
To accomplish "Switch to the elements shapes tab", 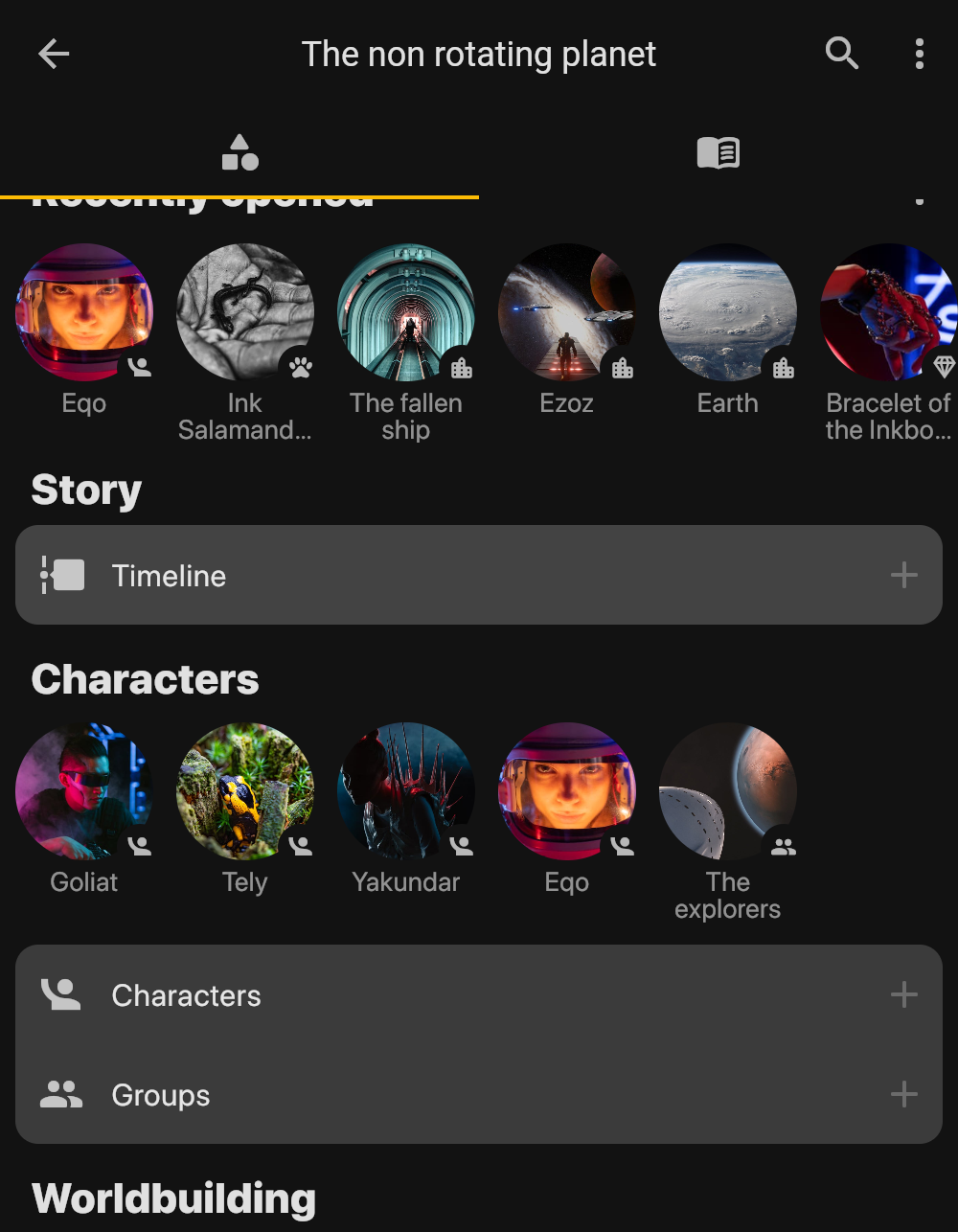I will [239, 152].
